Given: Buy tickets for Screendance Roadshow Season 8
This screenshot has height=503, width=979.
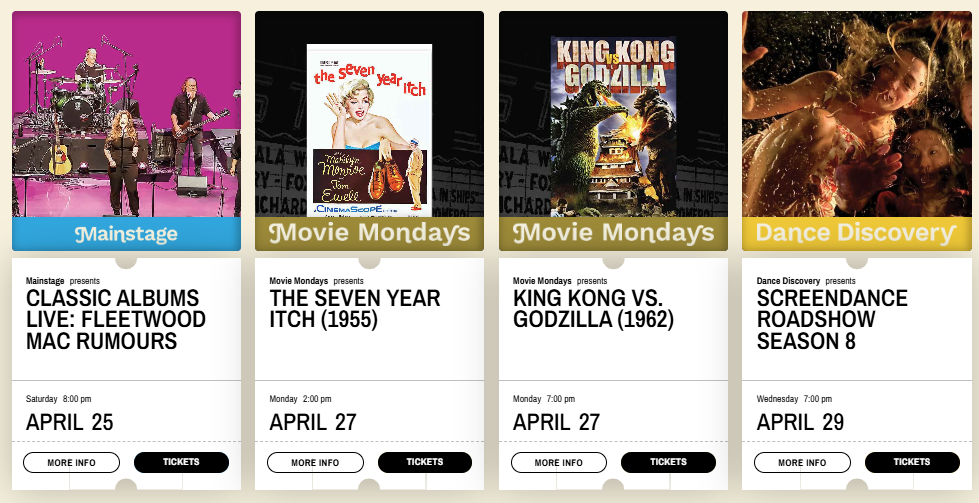Looking at the screenshot, I should point(912,462).
